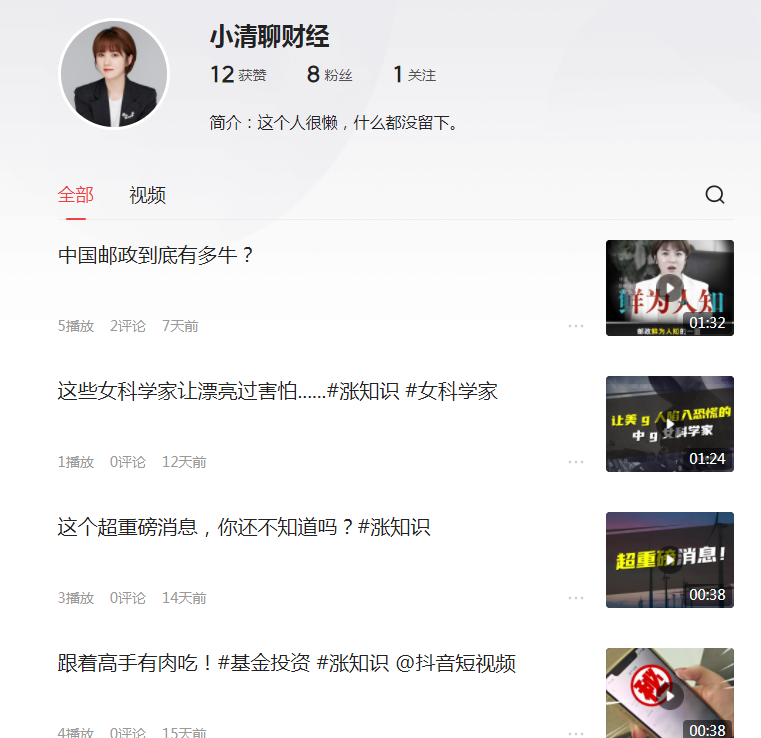This screenshot has height=738, width=761.
Task: Play the 超重磅消息 video thumbnail
Action: (x=669, y=560)
